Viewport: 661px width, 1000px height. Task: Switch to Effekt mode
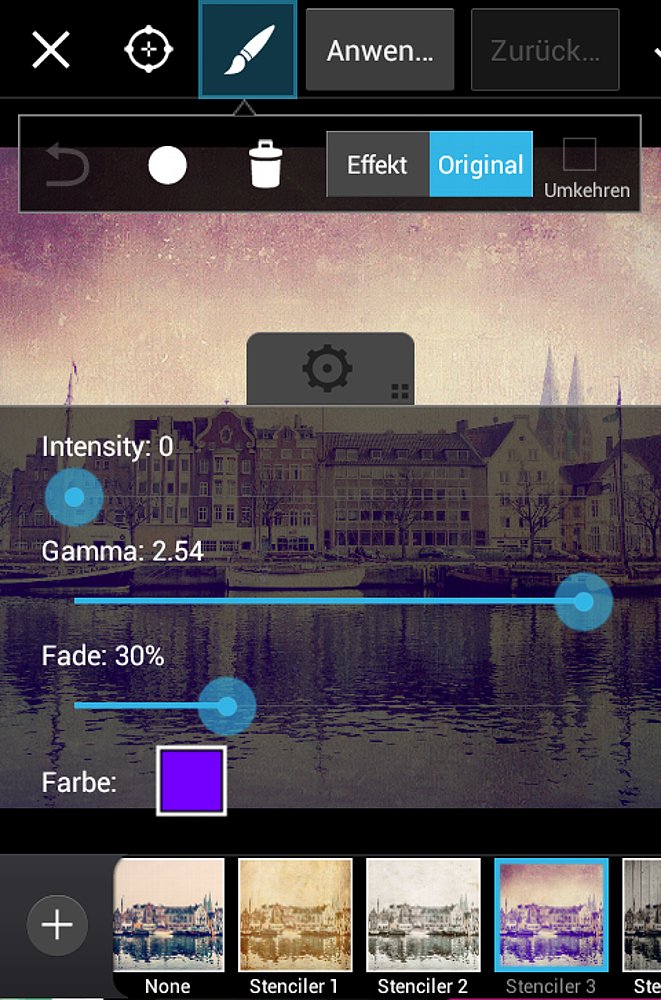pos(378,165)
